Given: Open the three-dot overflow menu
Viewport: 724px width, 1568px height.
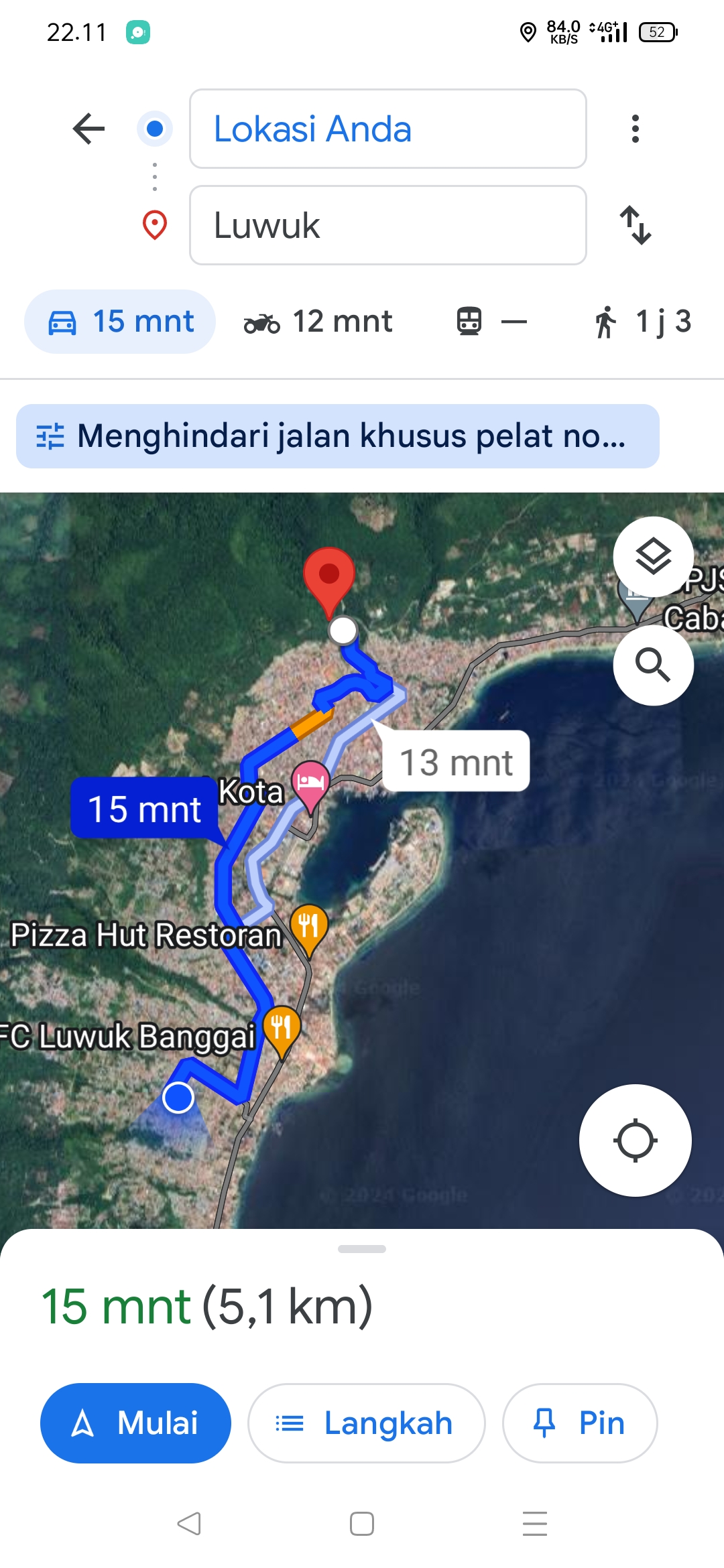Looking at the screenshot, I should [635, 129].
